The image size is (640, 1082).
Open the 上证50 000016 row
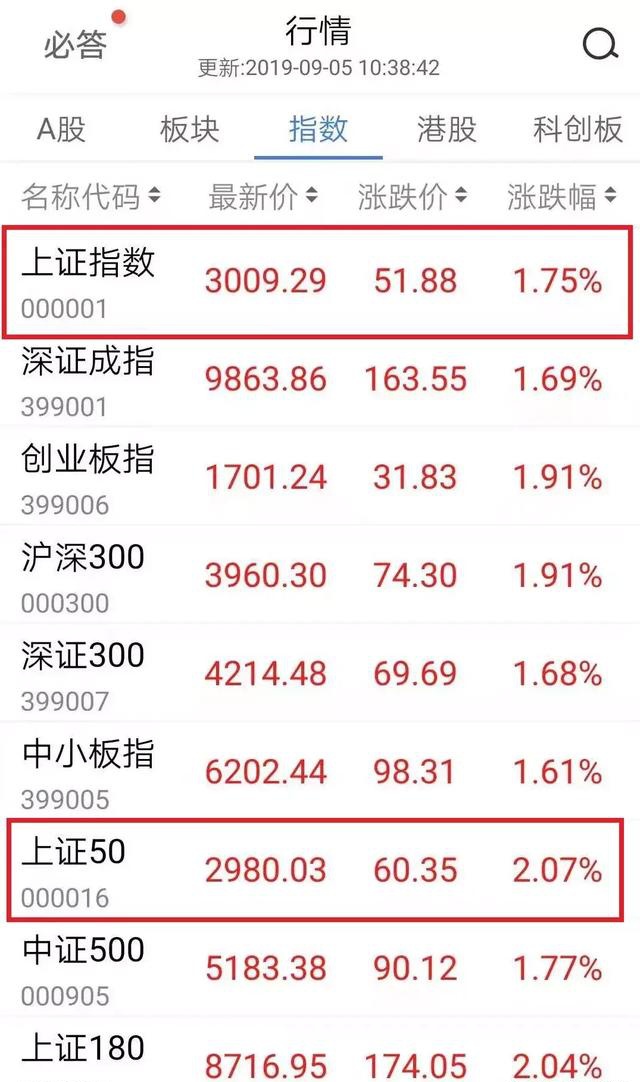pos(316,869)
